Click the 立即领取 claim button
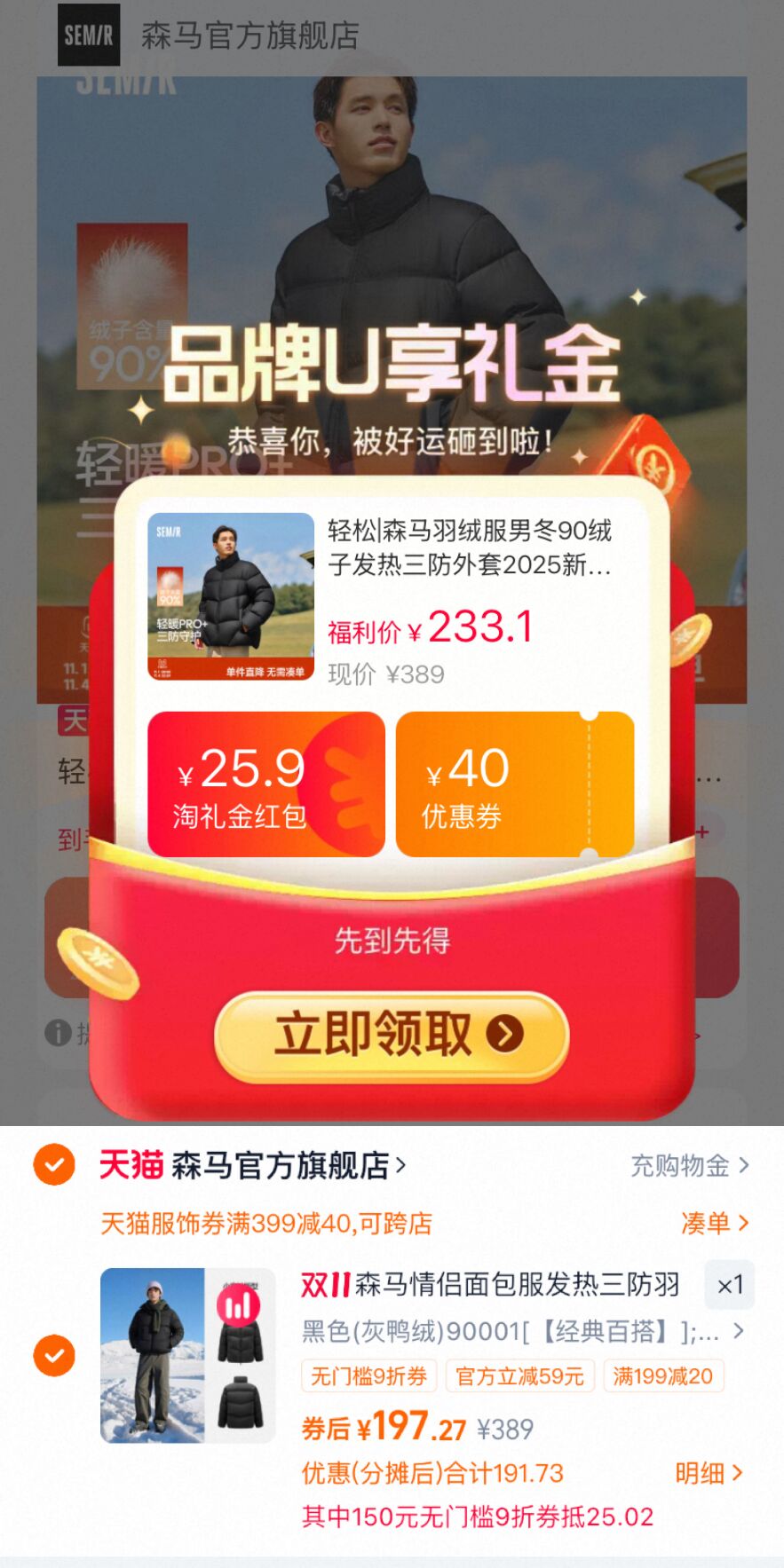This screenshot has width=784, height=1568. pos(392,1034)
